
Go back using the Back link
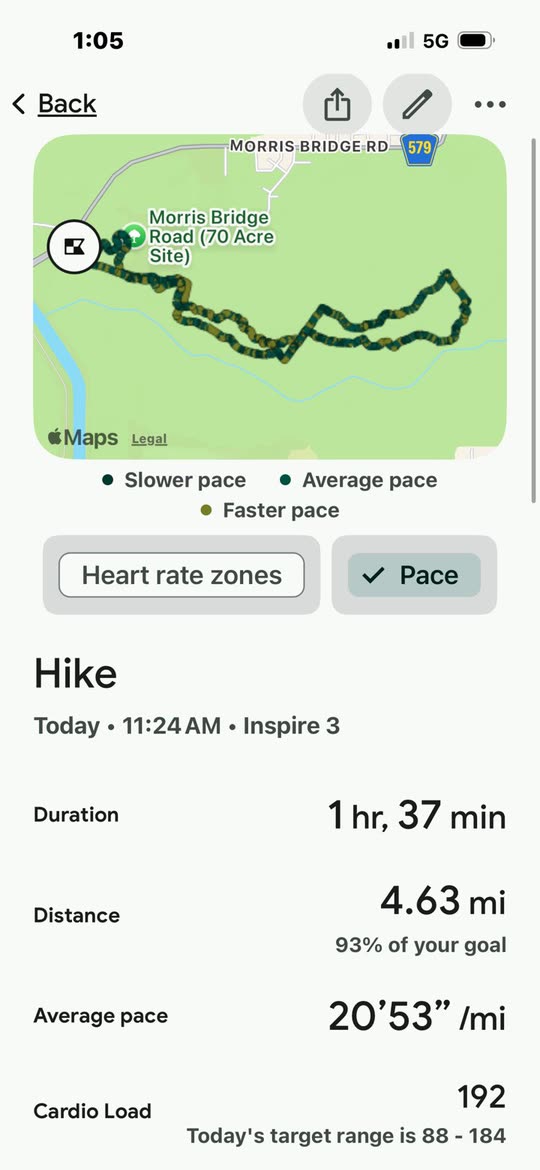pos(54,104)
